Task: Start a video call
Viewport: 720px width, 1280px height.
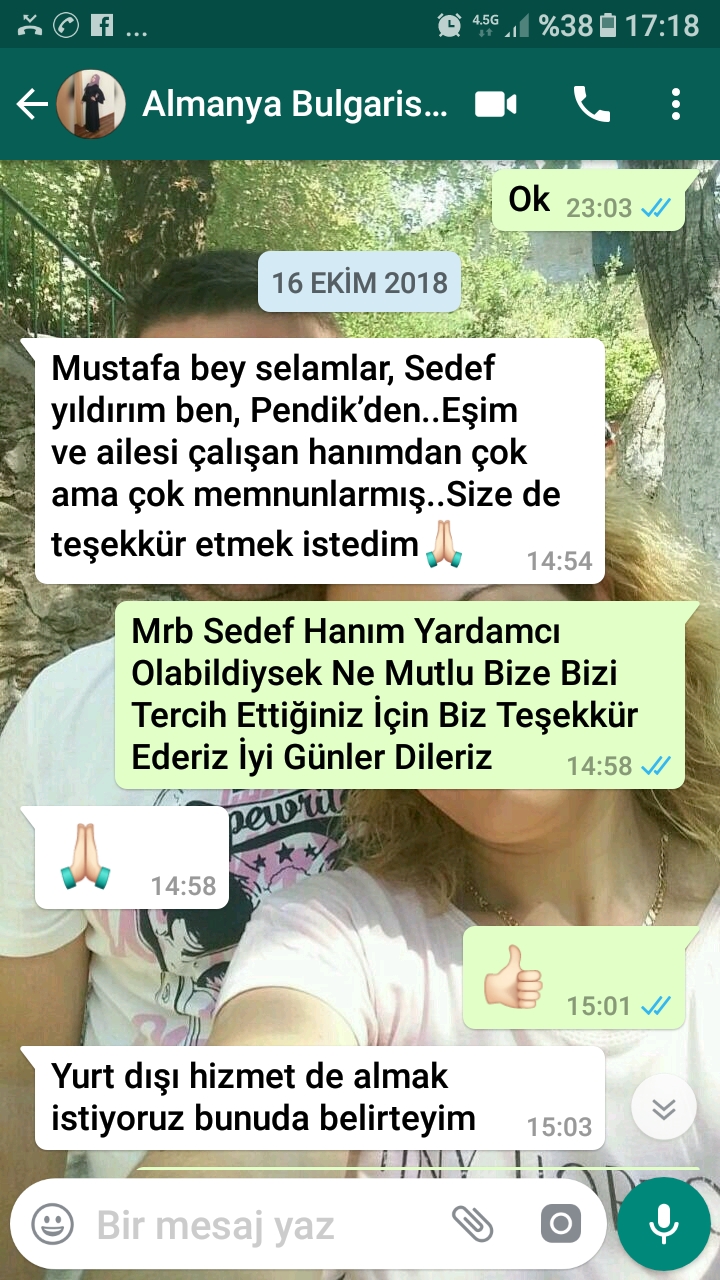Action: tap(495, 104)
